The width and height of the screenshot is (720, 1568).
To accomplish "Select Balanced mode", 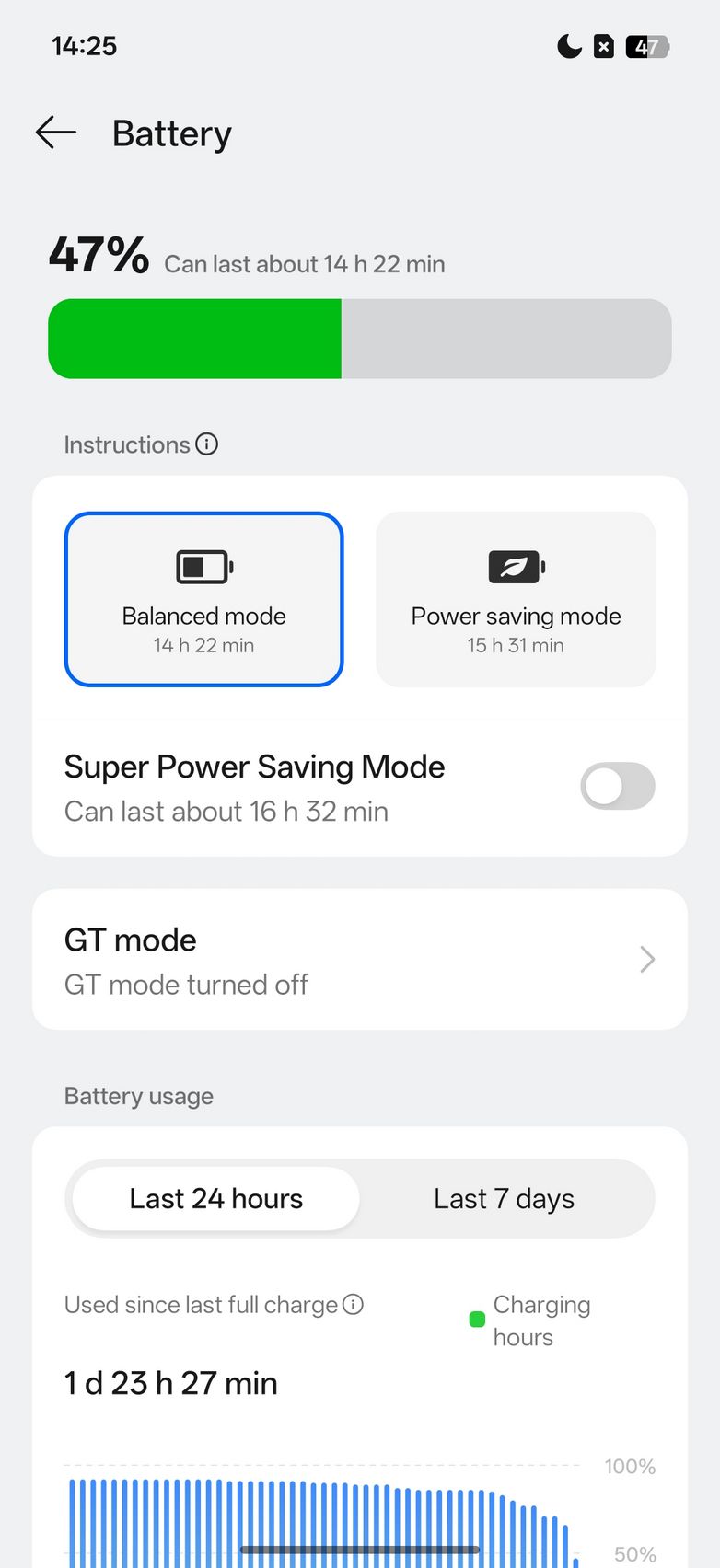I will [x=203, y=599].
